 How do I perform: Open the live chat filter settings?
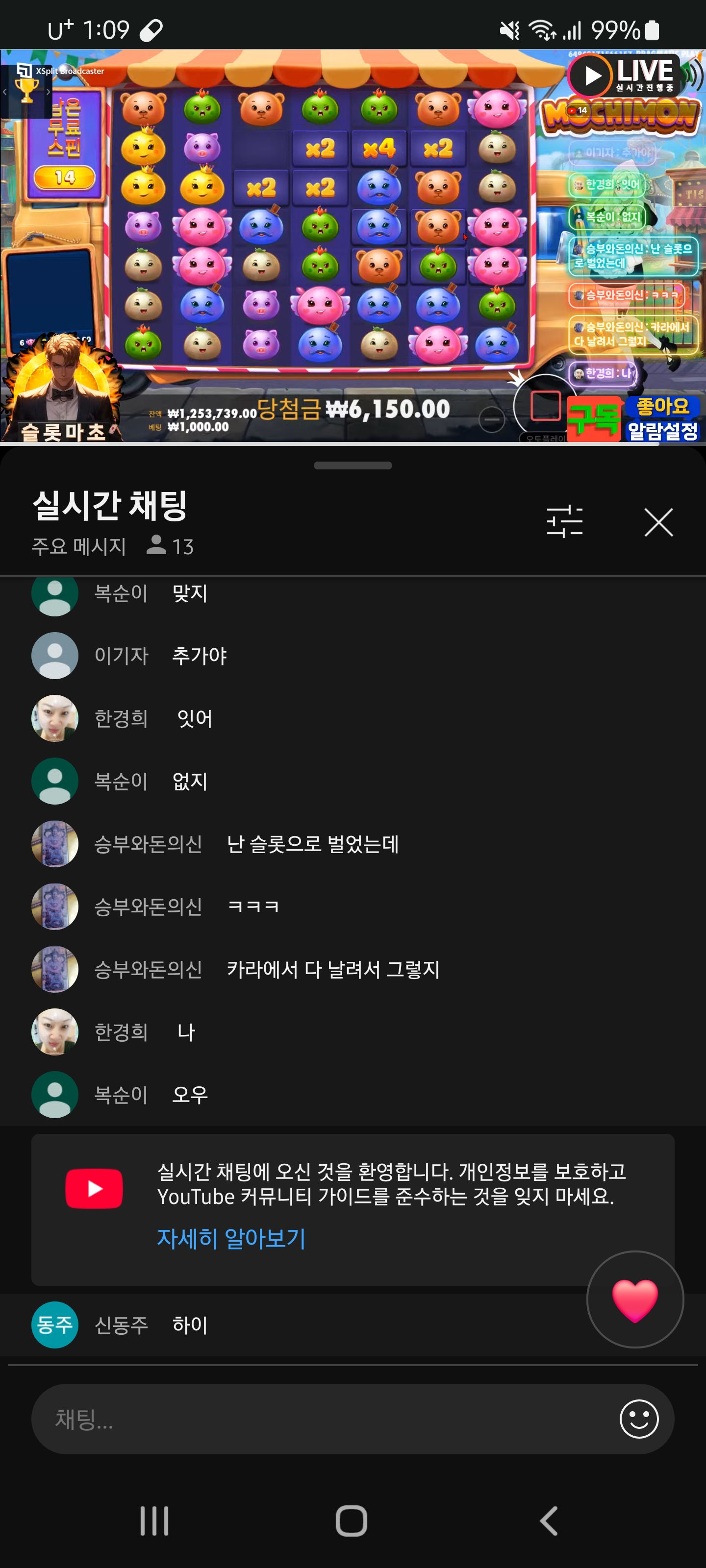[x=564, y=522]
